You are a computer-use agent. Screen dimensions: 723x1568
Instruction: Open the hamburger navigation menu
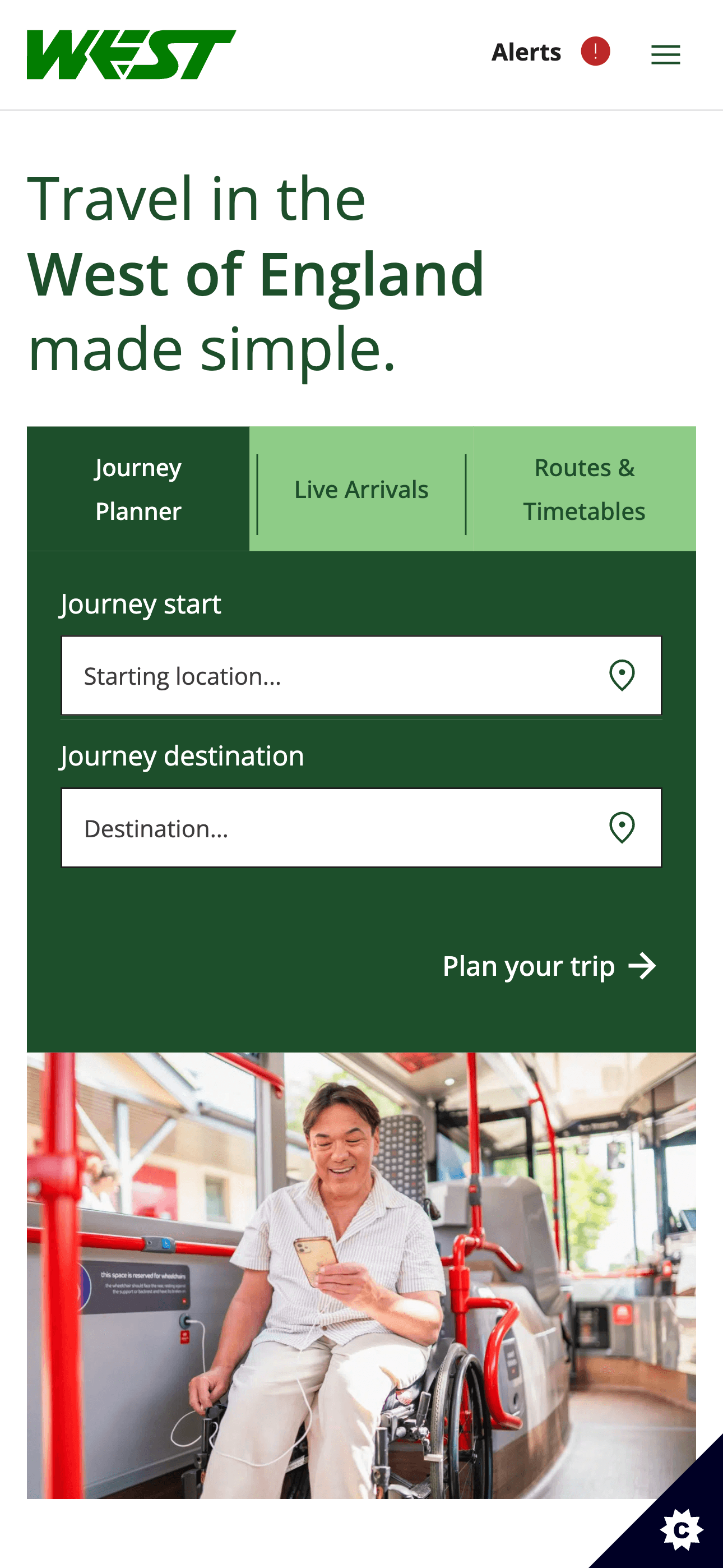coord(665,54)
